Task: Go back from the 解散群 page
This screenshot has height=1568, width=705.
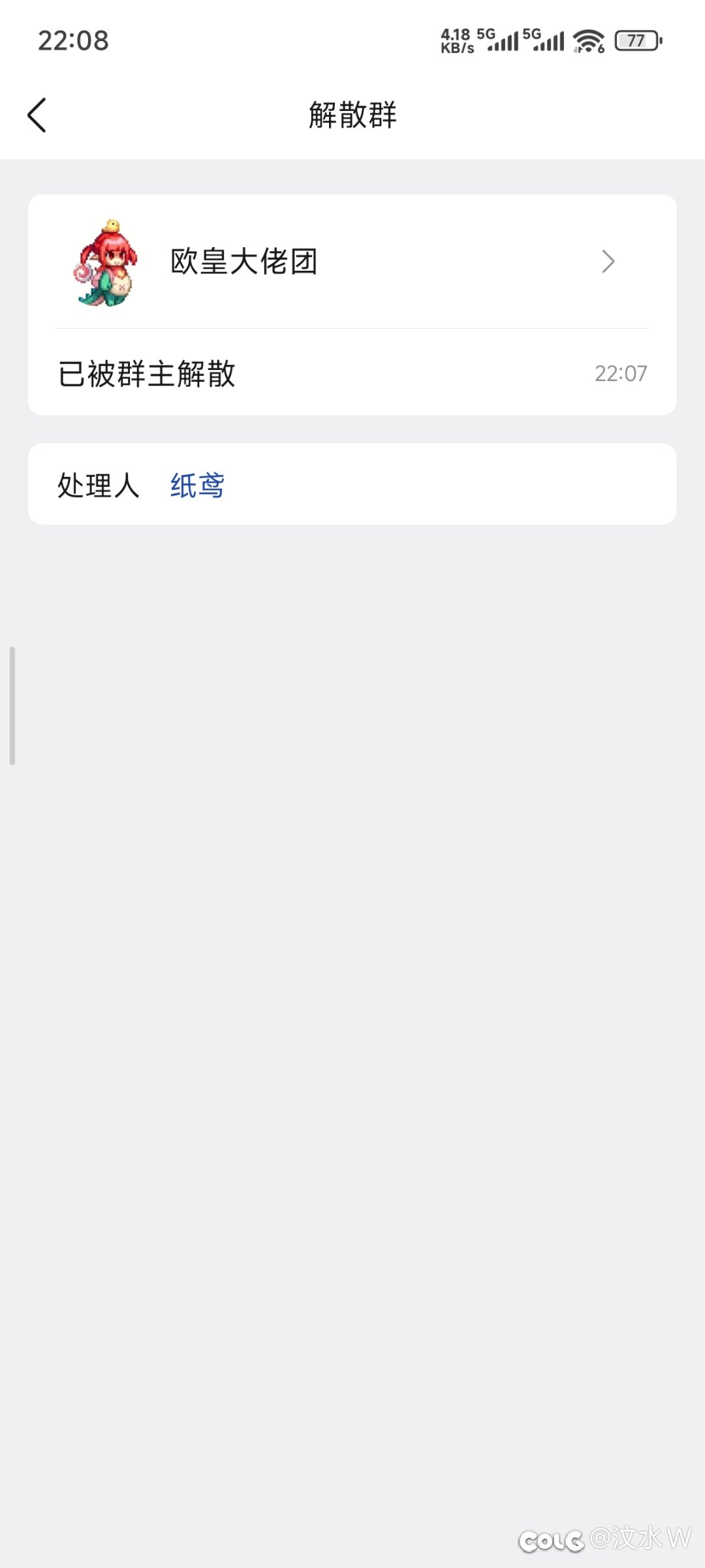Action: (x=37, y=115)
